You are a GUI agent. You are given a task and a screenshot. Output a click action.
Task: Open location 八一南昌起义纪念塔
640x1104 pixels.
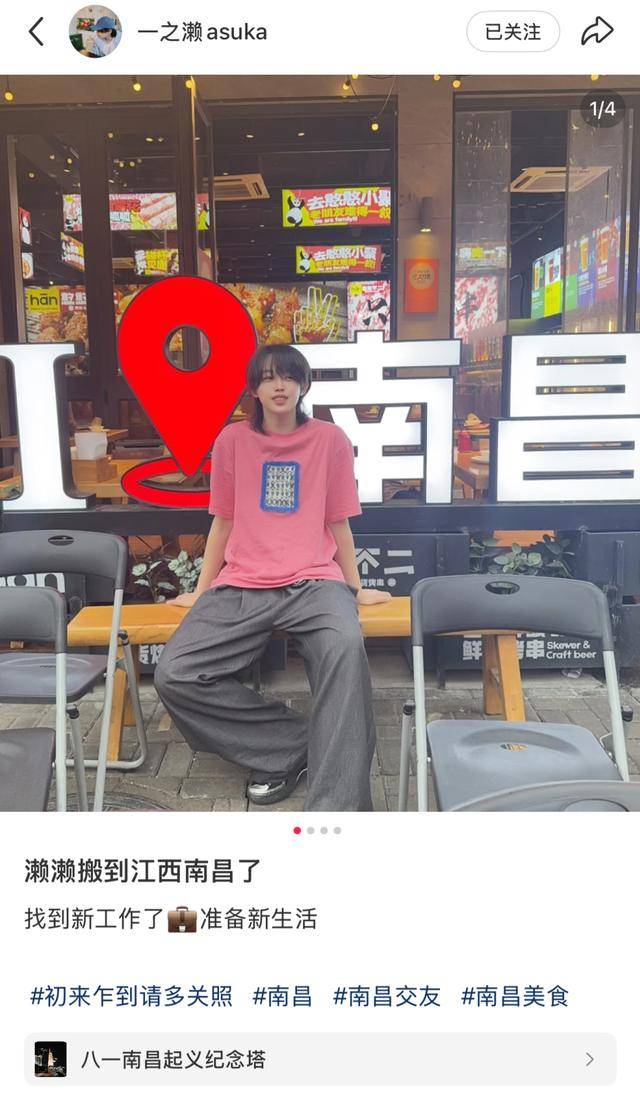click(320, 1059)
